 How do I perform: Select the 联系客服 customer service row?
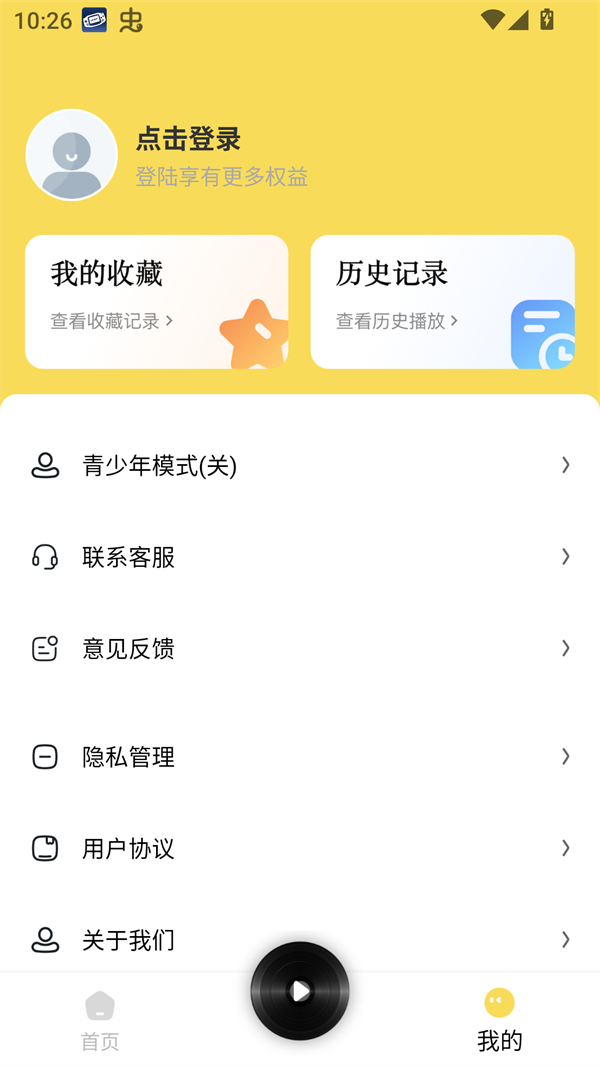click(x=300, y=557)
